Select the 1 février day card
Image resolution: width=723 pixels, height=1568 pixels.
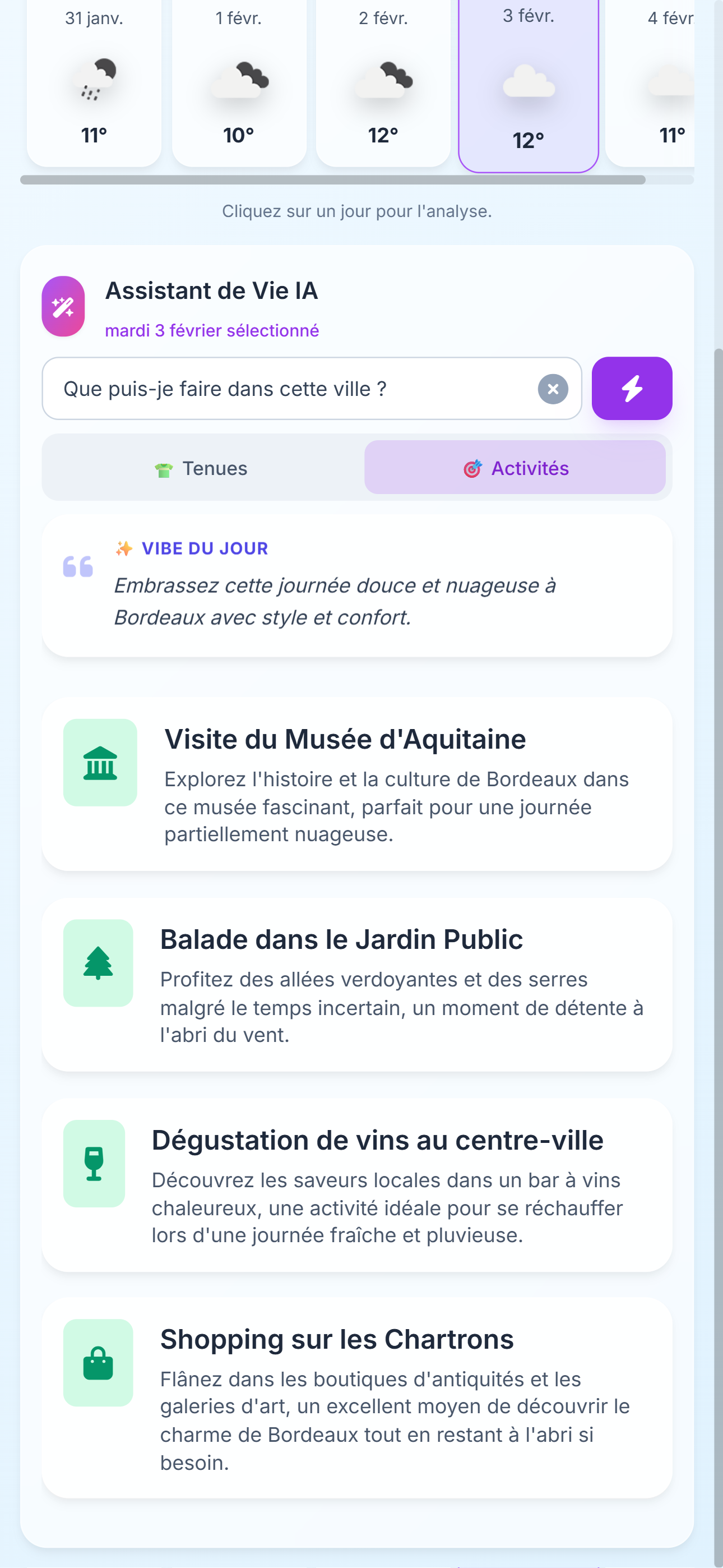click(239, 82)
